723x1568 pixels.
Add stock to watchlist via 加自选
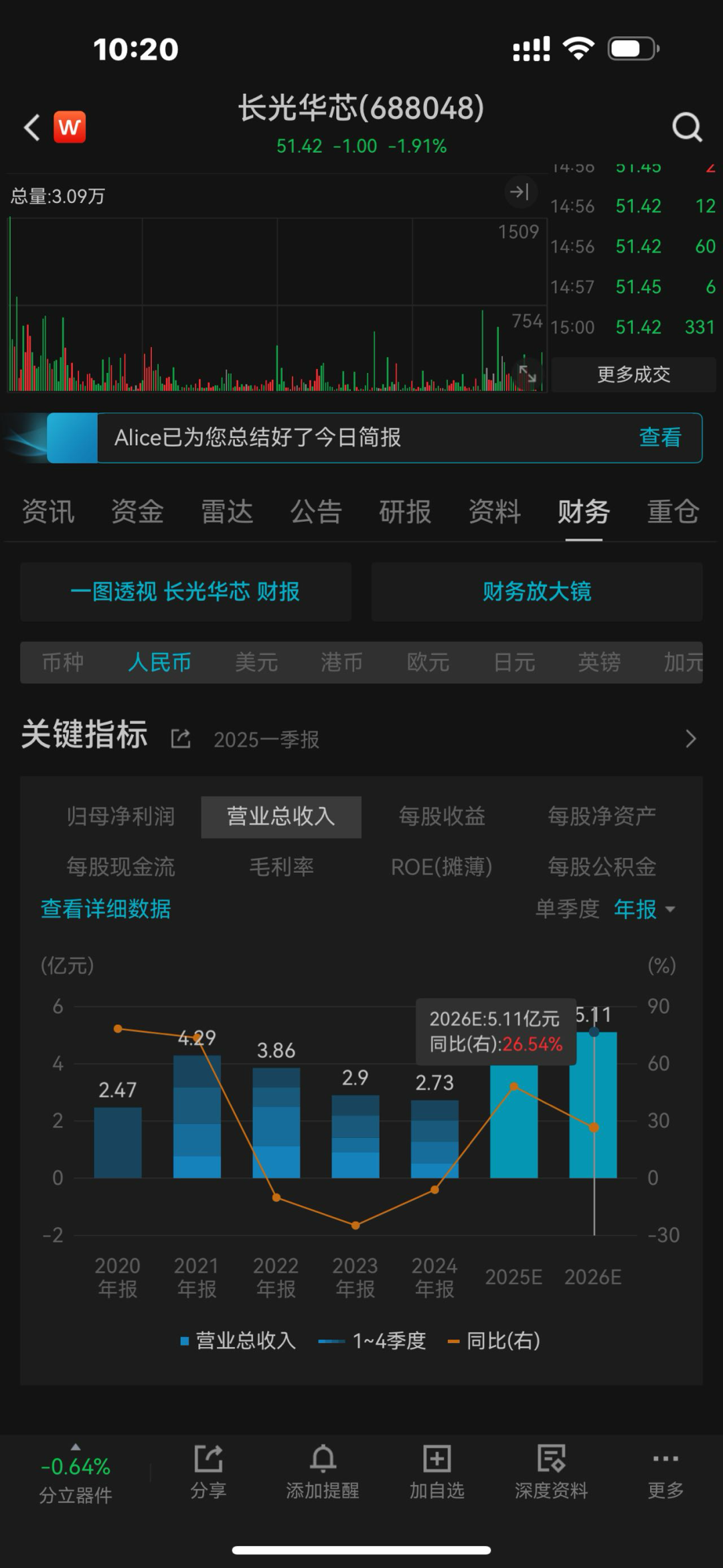click(437, 1472)
